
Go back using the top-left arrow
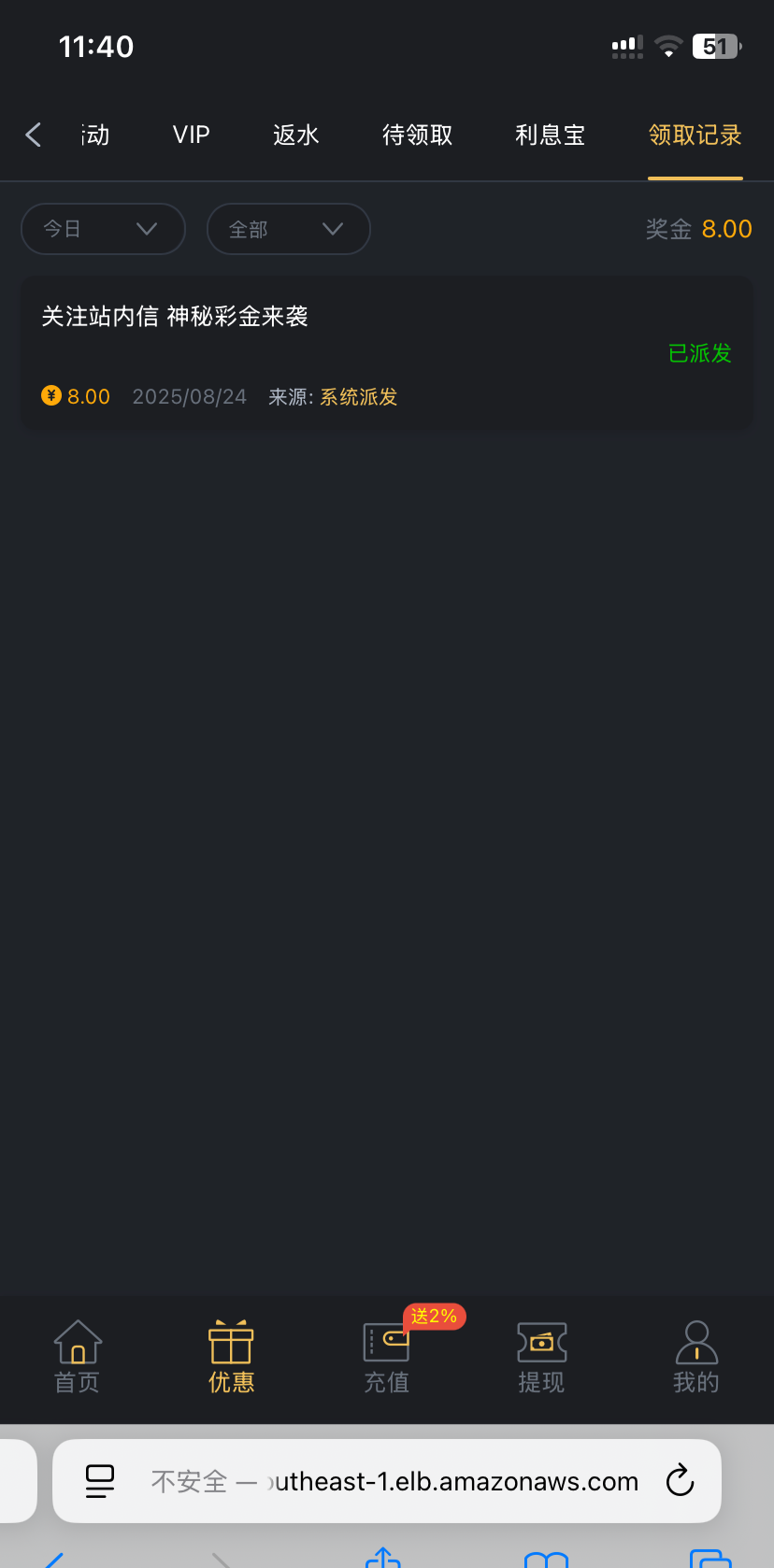34,135
